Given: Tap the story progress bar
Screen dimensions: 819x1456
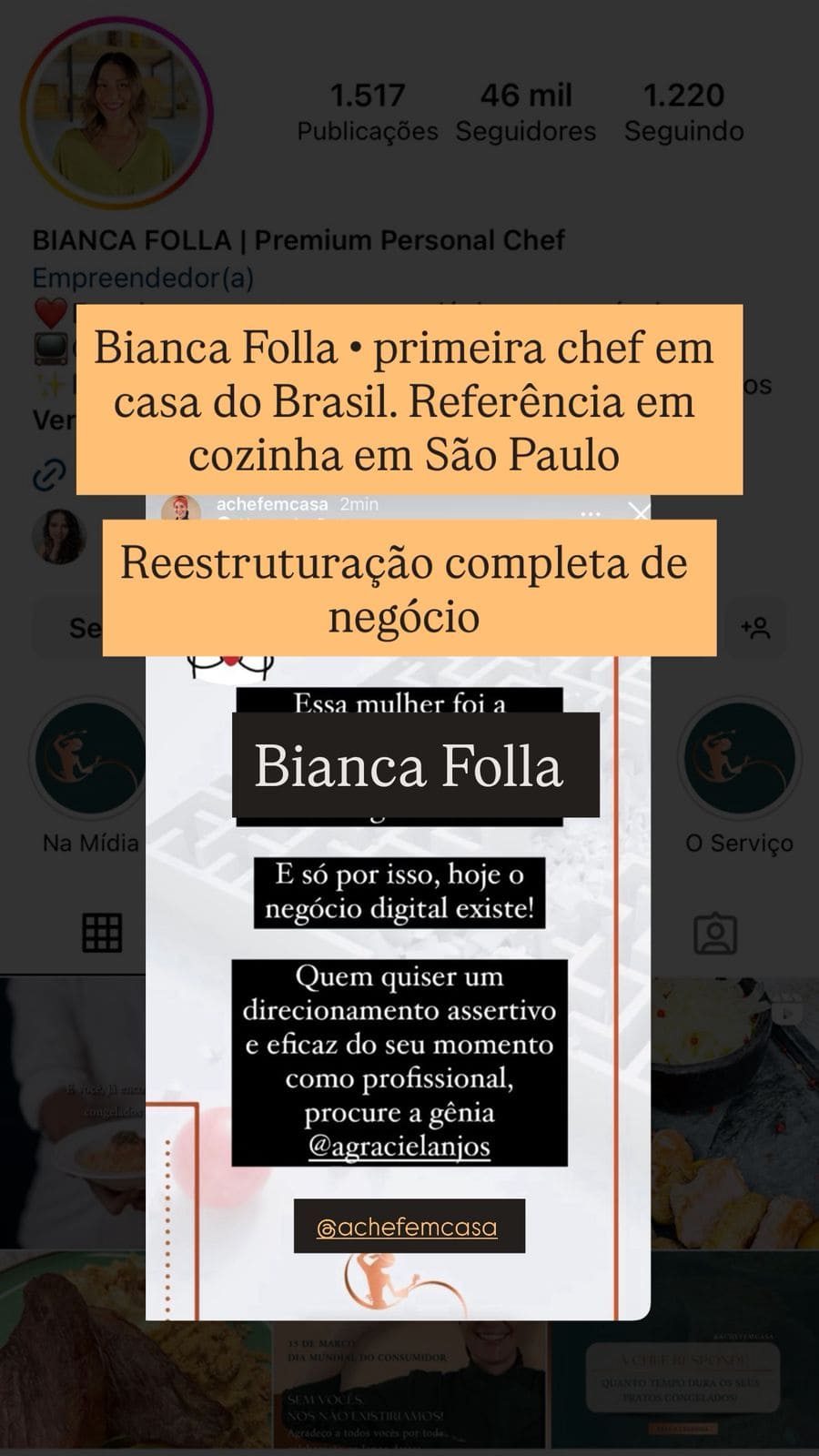Looking at the screenshot, I should click(x=400, y=491).
